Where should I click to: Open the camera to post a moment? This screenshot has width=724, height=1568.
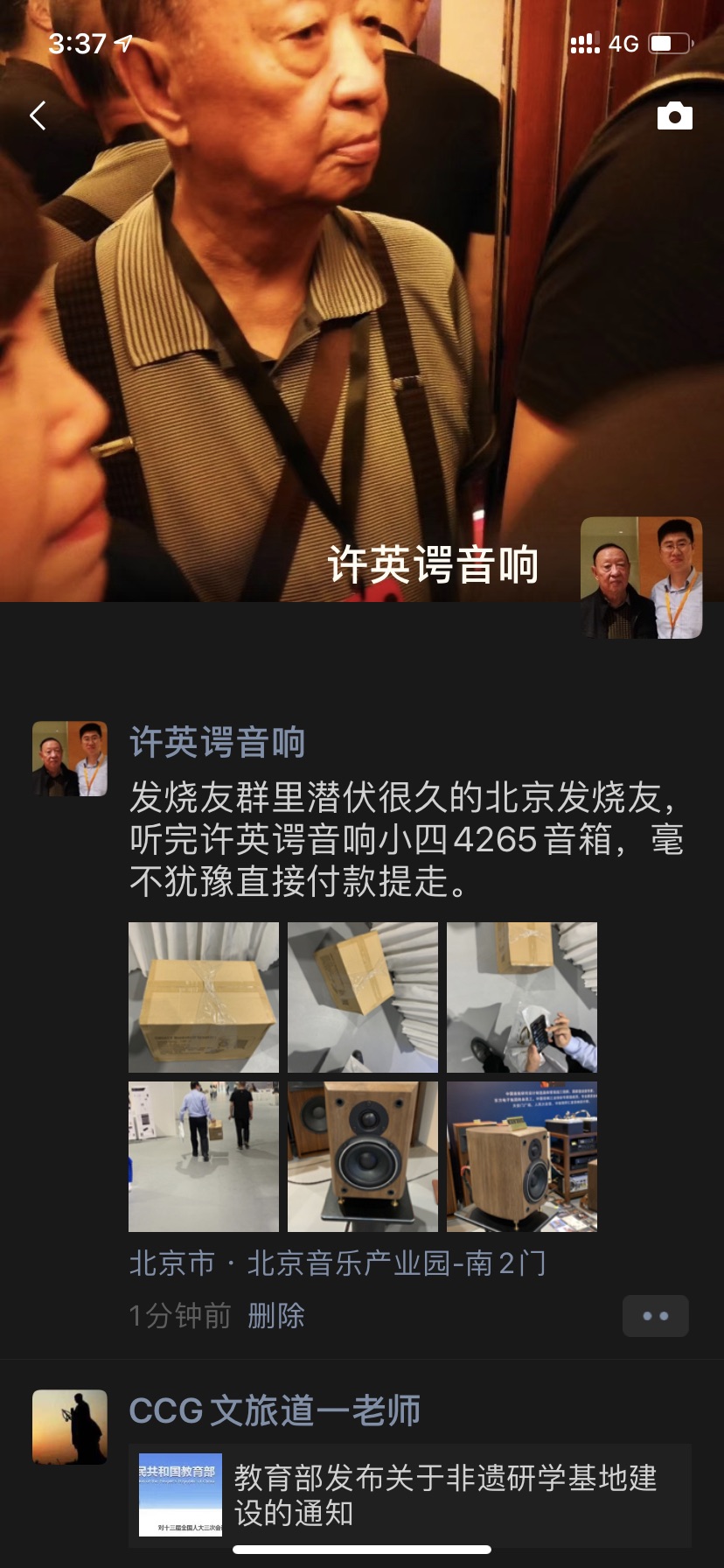coord(674,115)
